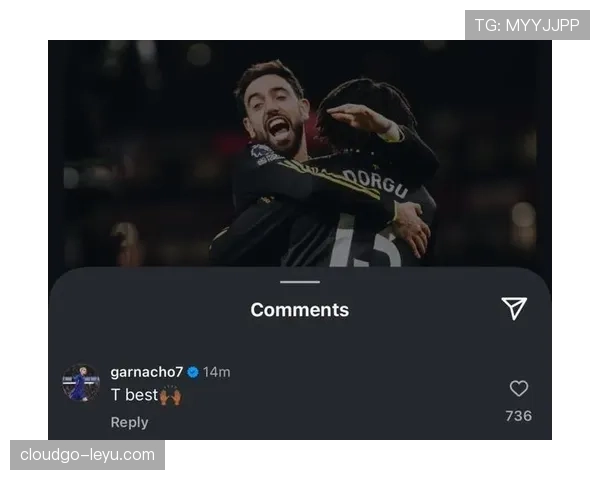
Task: Like garnacho7's comment
Action: pyautogui.click(x=518, y=389)
